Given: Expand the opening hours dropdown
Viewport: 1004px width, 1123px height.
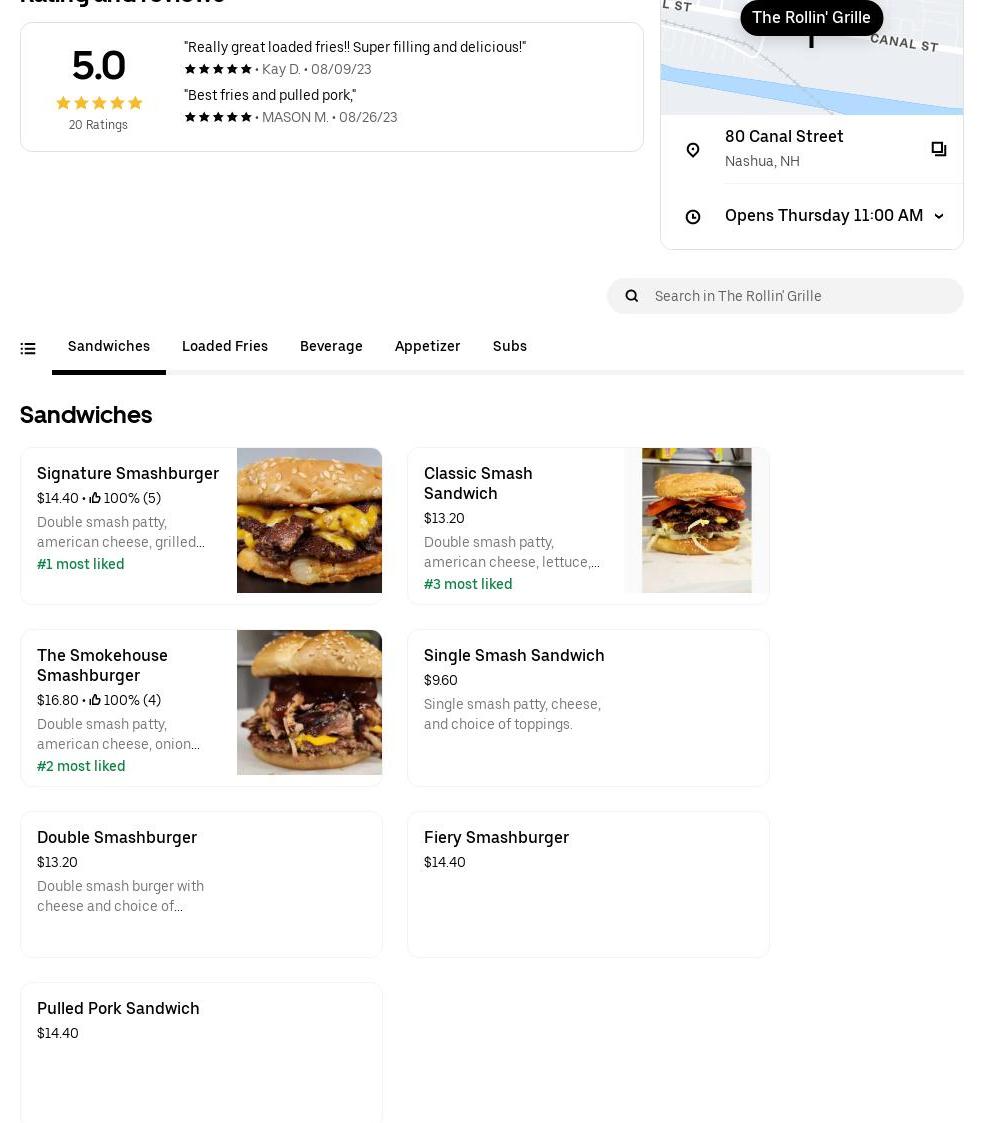Looking at the screenshot, I should (938, 216).
